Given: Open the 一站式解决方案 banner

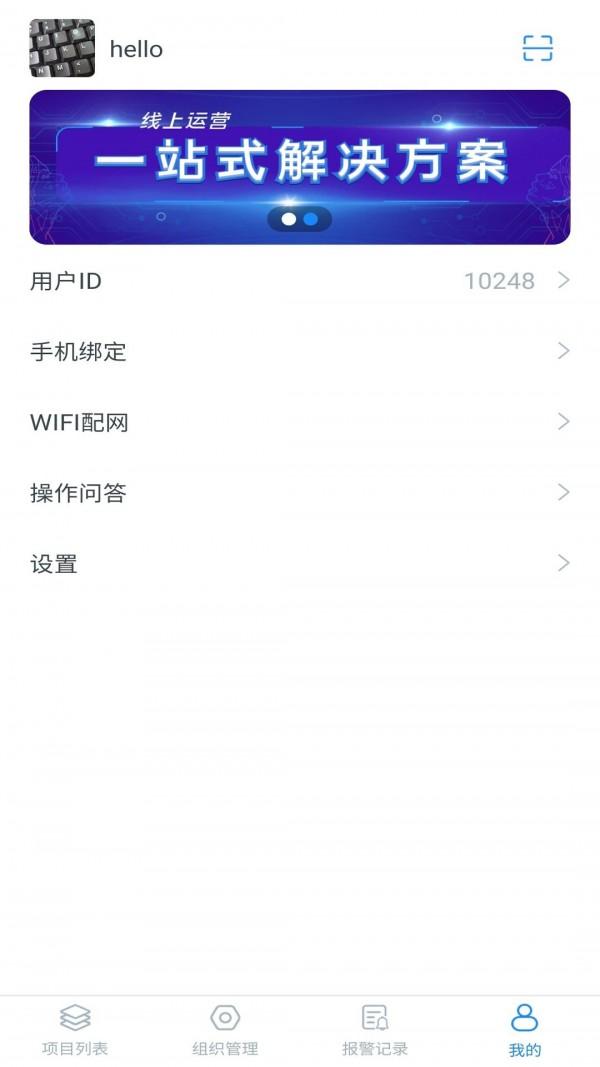Looking at the screenshot, I should tap(300, 167).
